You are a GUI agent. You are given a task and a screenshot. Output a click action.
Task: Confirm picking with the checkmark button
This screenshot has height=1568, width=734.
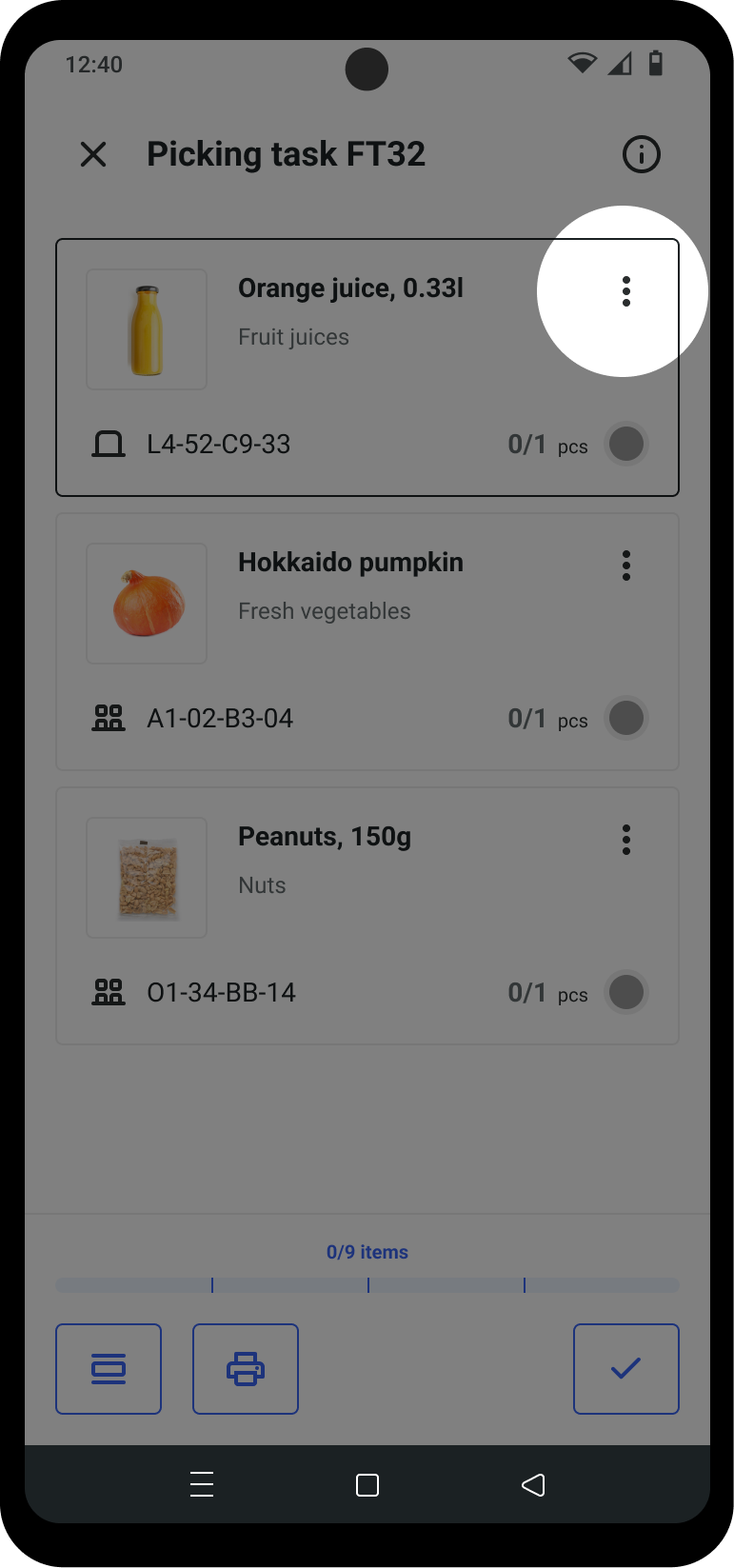625,1369
